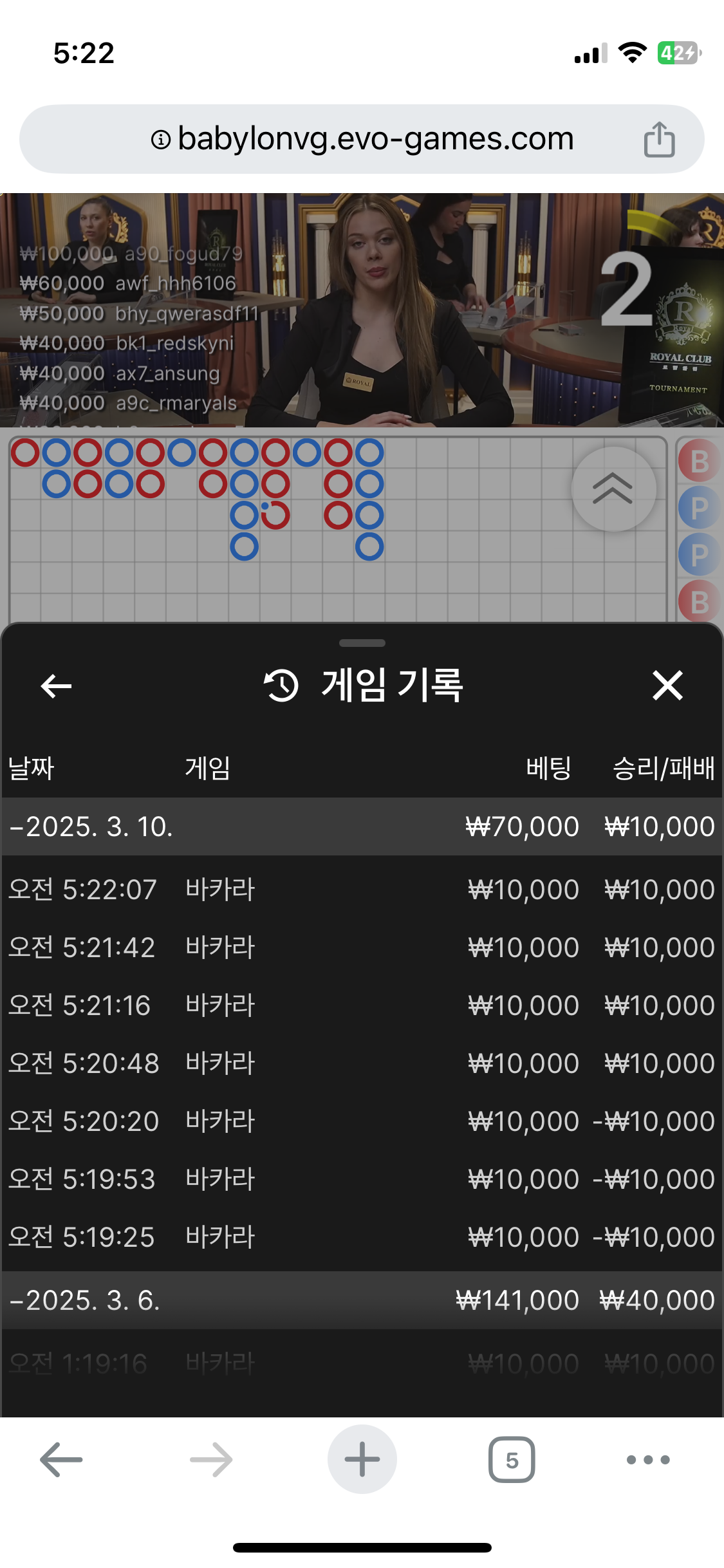Open the 오전 5:20:48 바카라 record
Image resolution: width=724 pixels, height=1568 pixels.
tap(362, 1063)
